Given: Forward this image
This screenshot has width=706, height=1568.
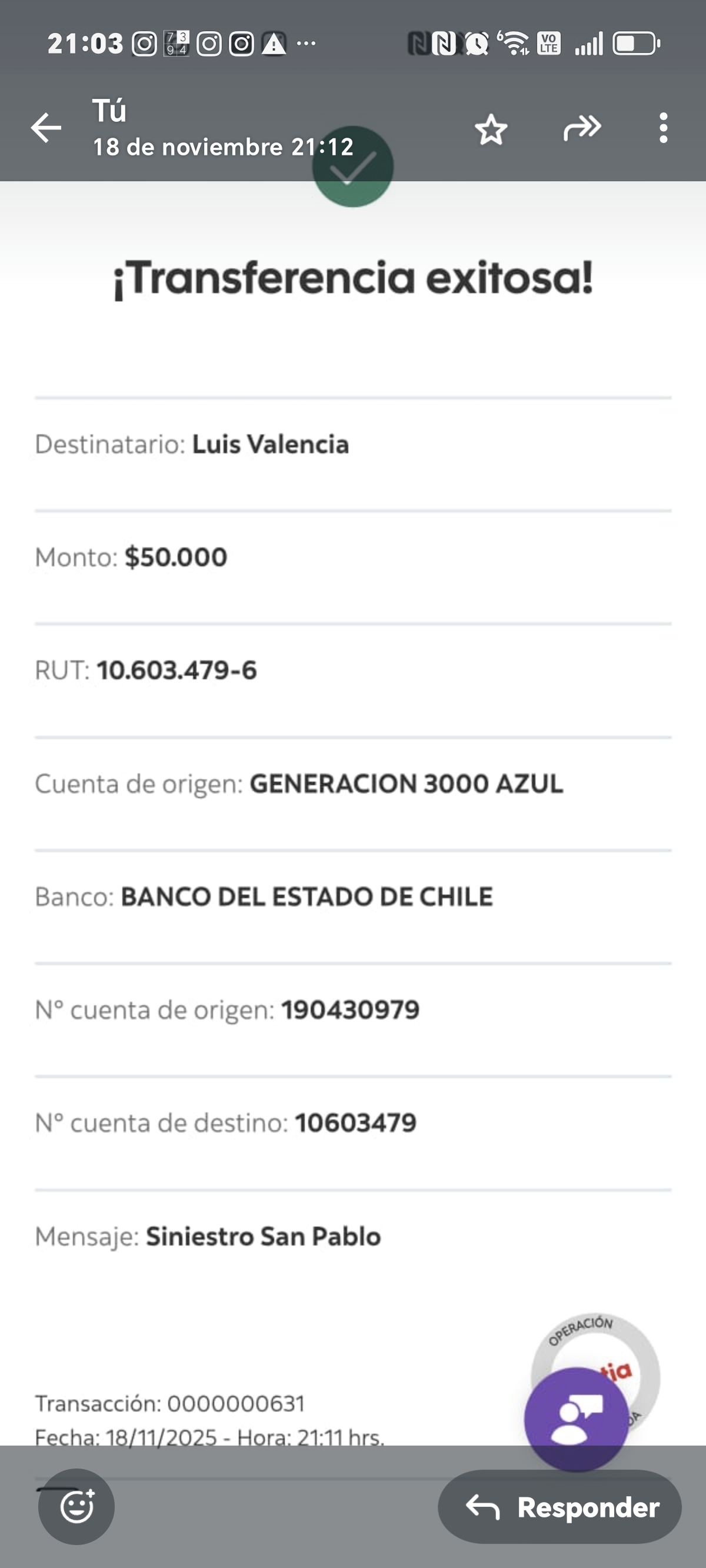Looking at the screenshot, I should (x=582, y=128).
